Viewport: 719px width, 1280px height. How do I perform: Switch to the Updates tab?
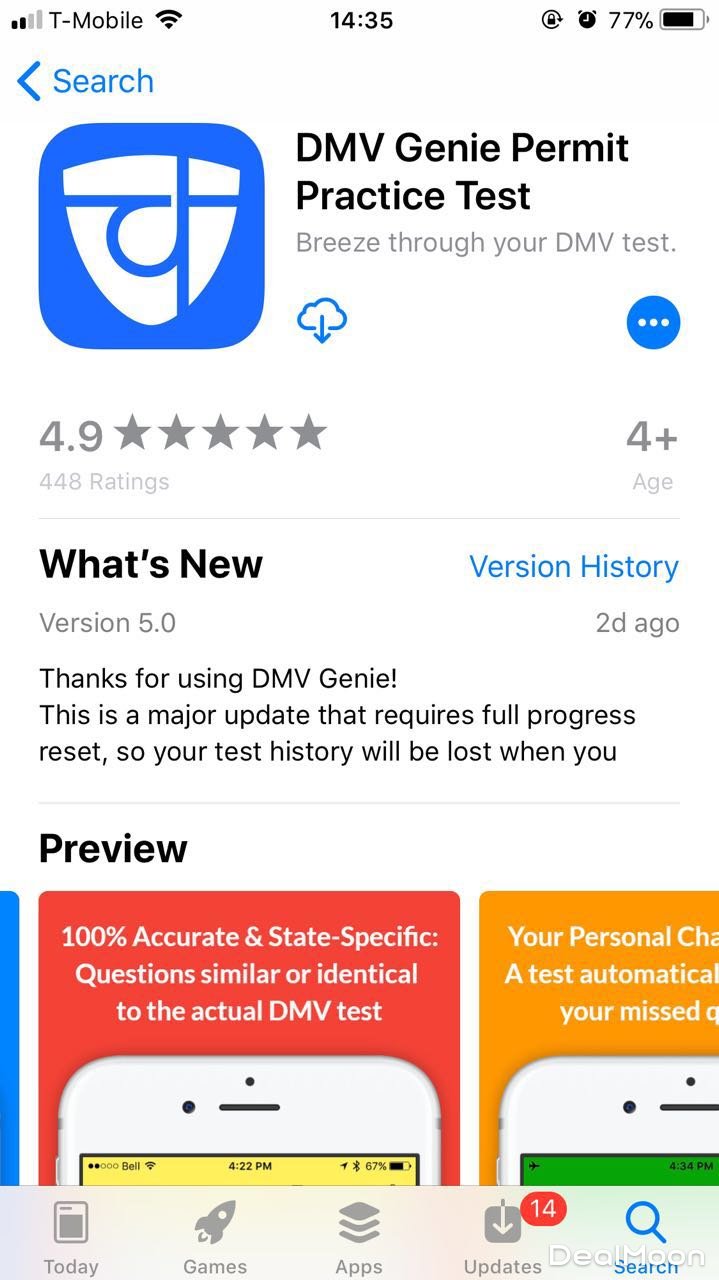coord(503,1236)
